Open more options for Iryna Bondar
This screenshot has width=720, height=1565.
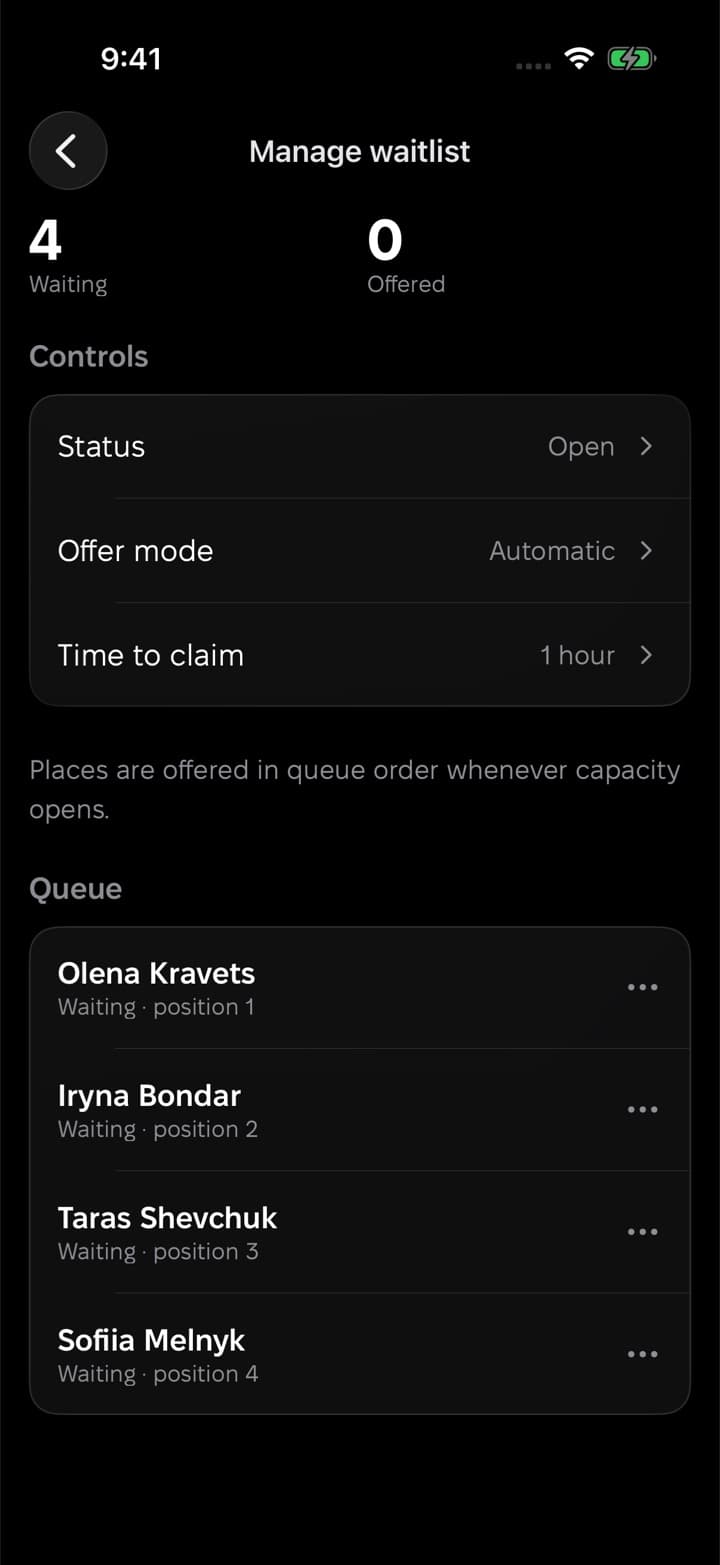click(642, 1109)
